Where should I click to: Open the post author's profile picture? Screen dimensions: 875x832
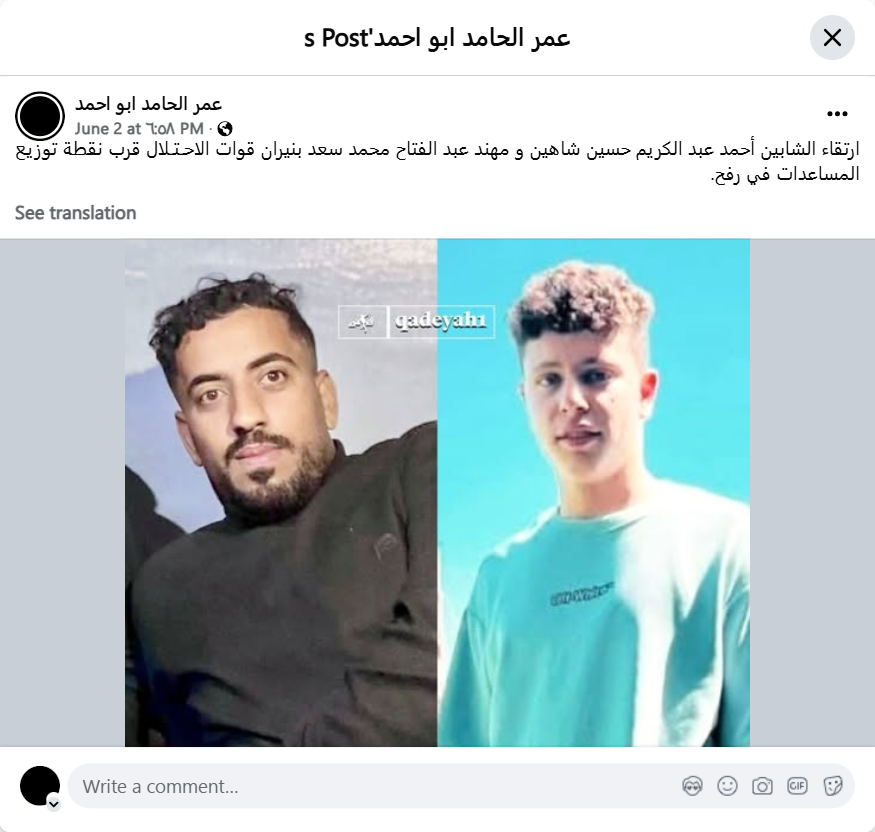coord(40,116)
